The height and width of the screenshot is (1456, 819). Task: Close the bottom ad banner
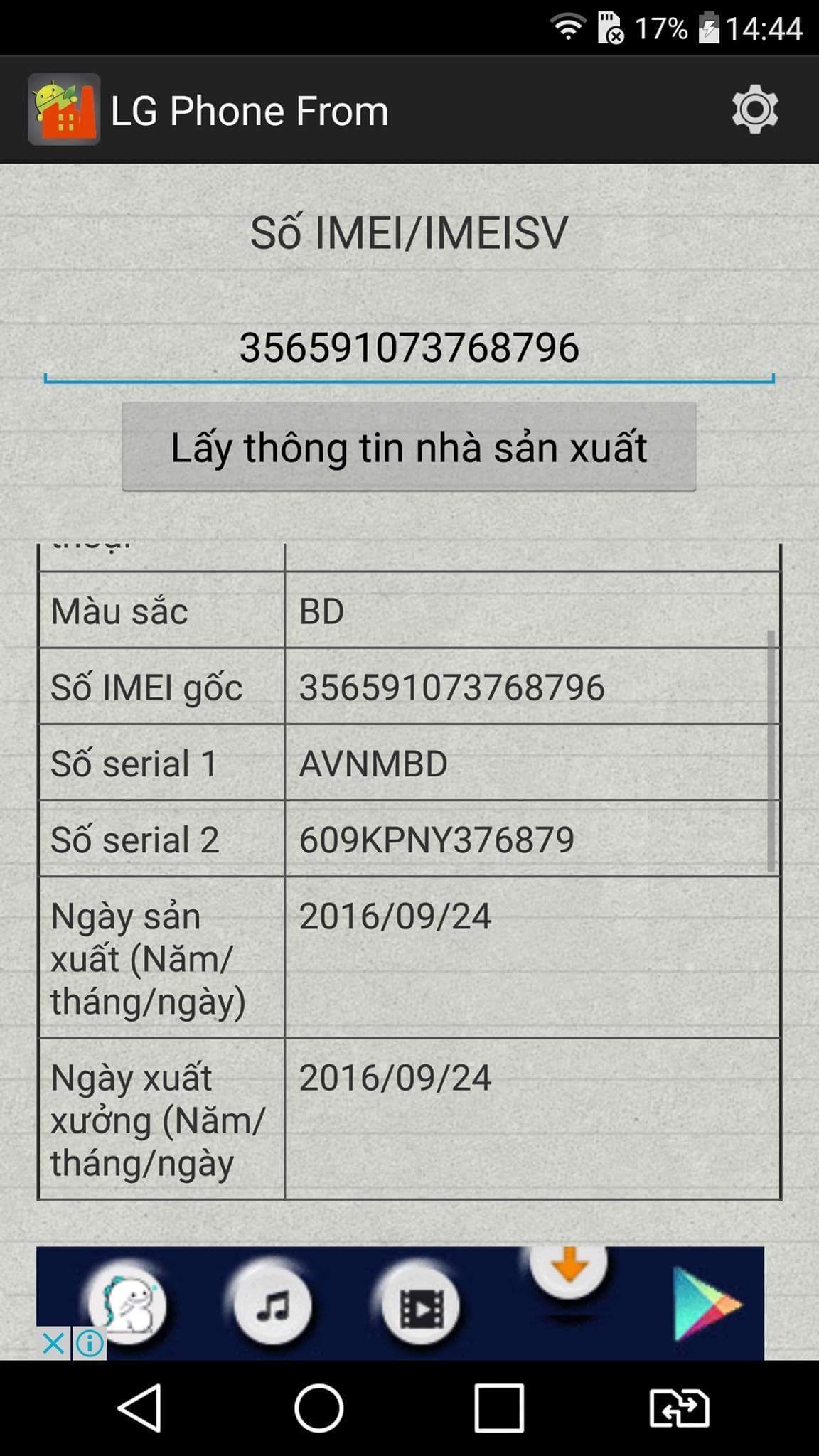click(53, 1344)
